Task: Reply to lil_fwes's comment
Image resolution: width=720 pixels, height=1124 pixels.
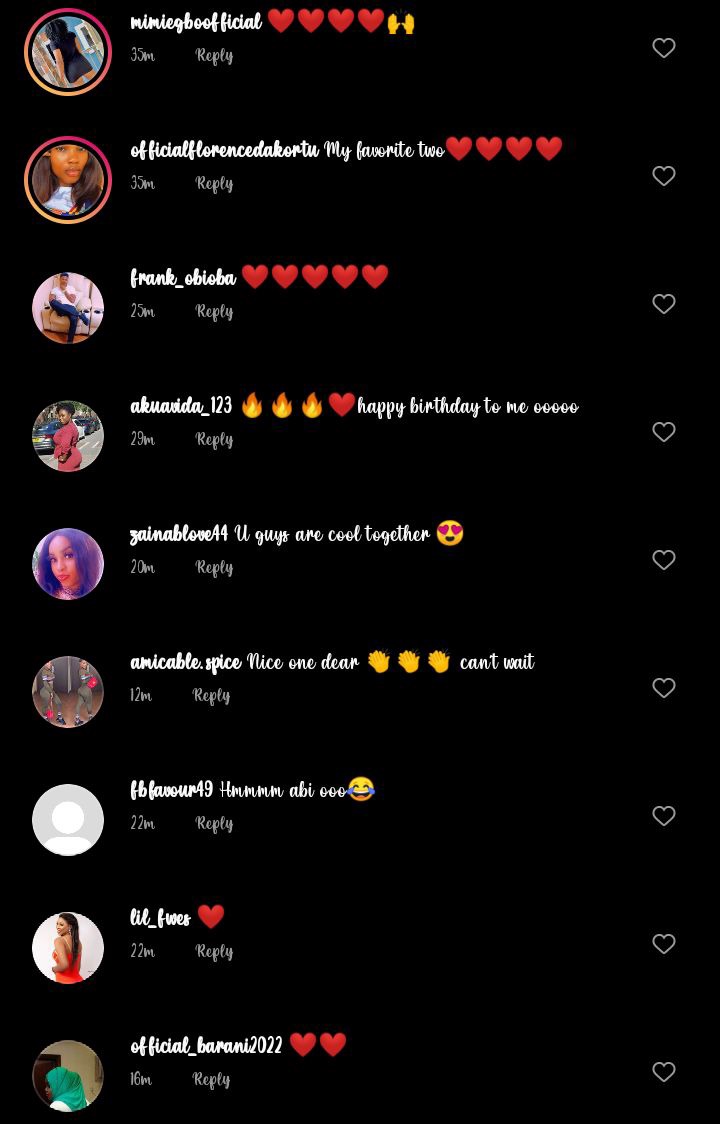Action: click(214, 952)
